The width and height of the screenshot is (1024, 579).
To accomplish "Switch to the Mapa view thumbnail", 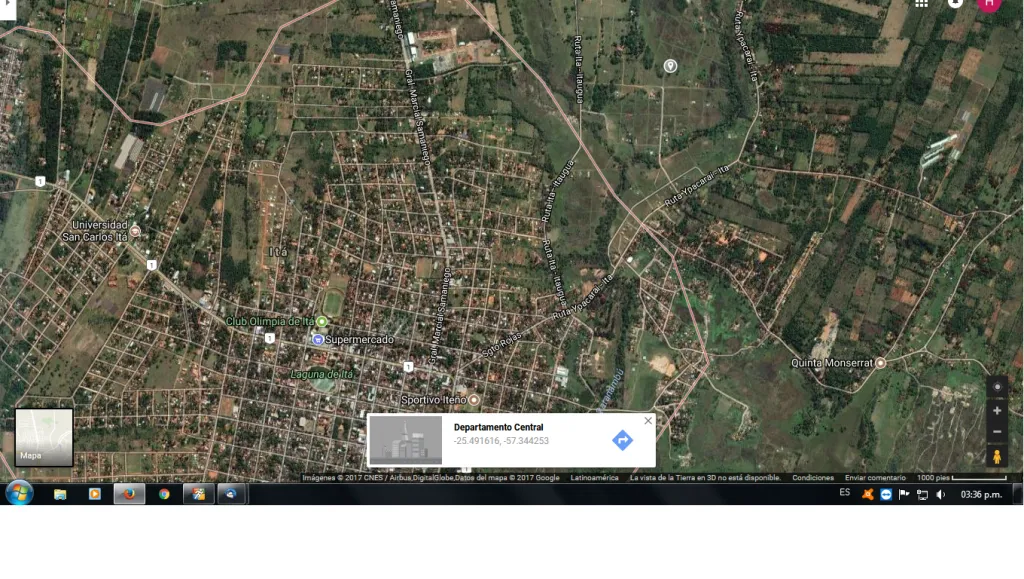I will [x=44, y=437].
